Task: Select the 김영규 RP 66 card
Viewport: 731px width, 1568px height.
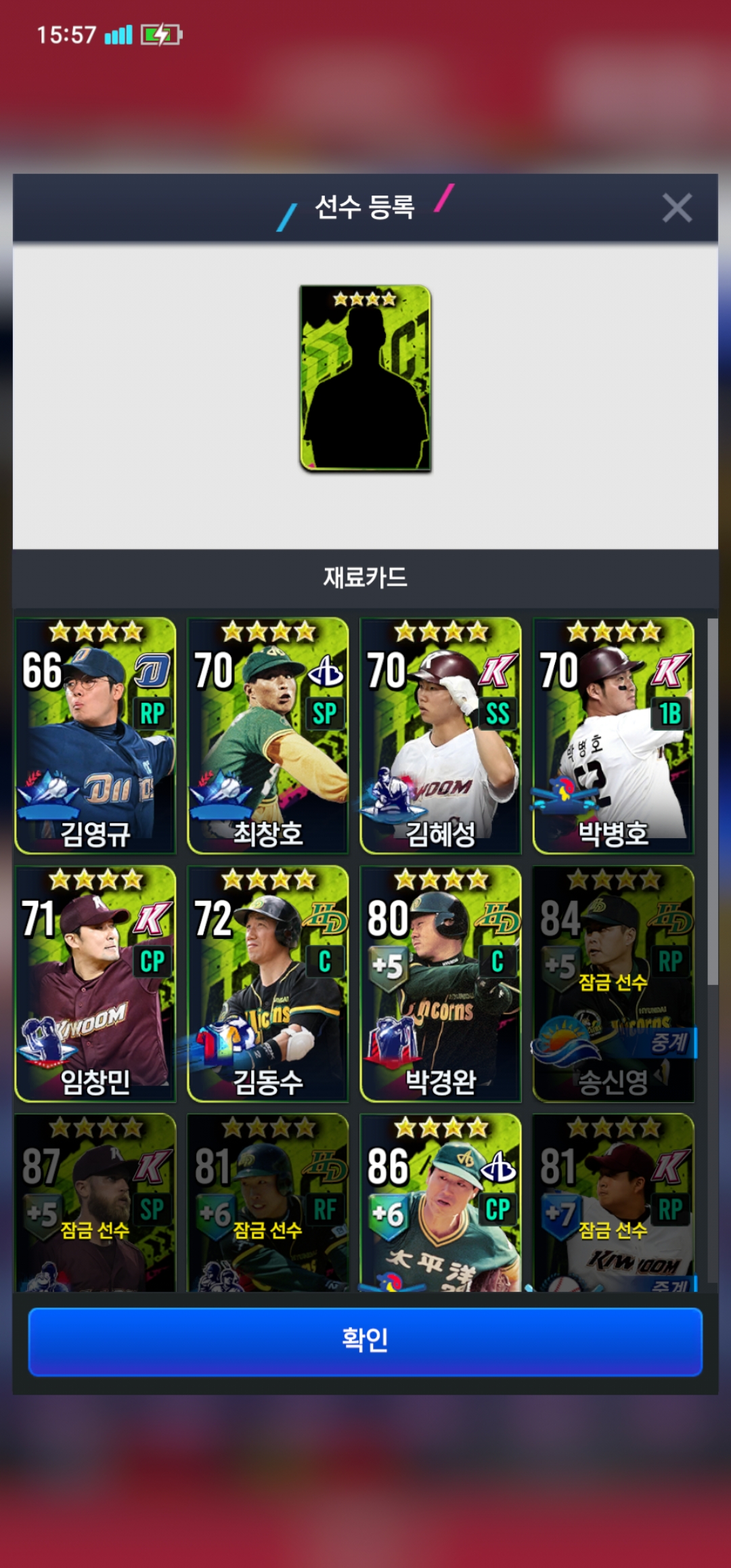Action: pyautogui.click(x=95, y=735)
